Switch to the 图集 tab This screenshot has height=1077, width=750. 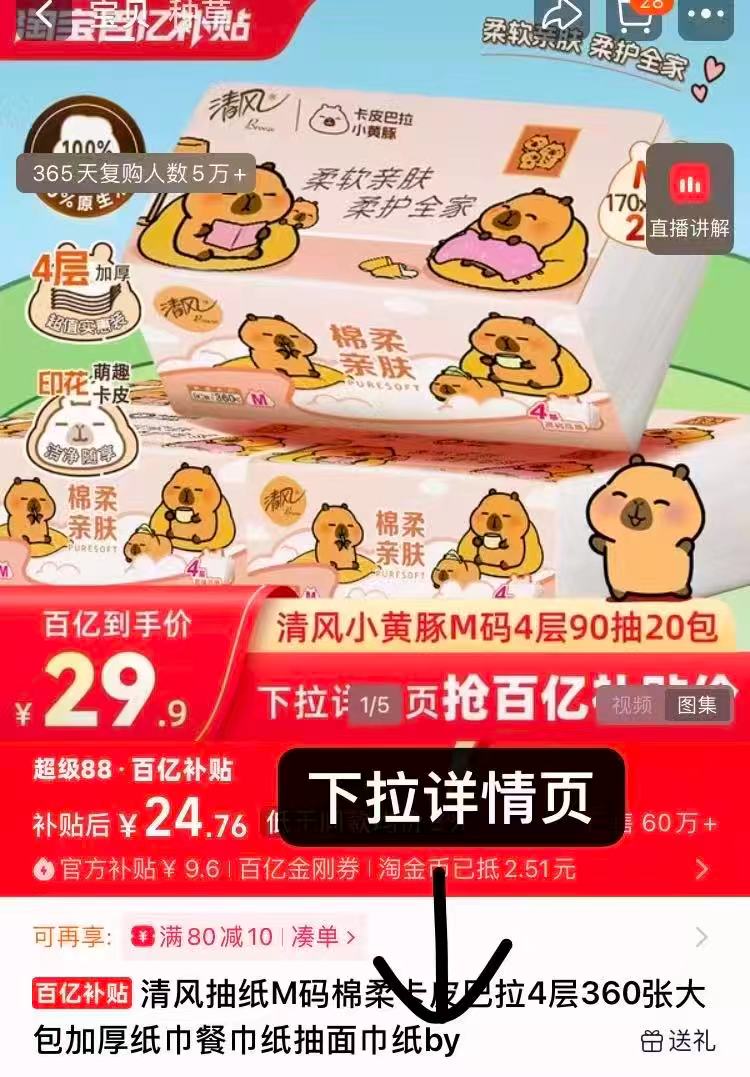697,705
